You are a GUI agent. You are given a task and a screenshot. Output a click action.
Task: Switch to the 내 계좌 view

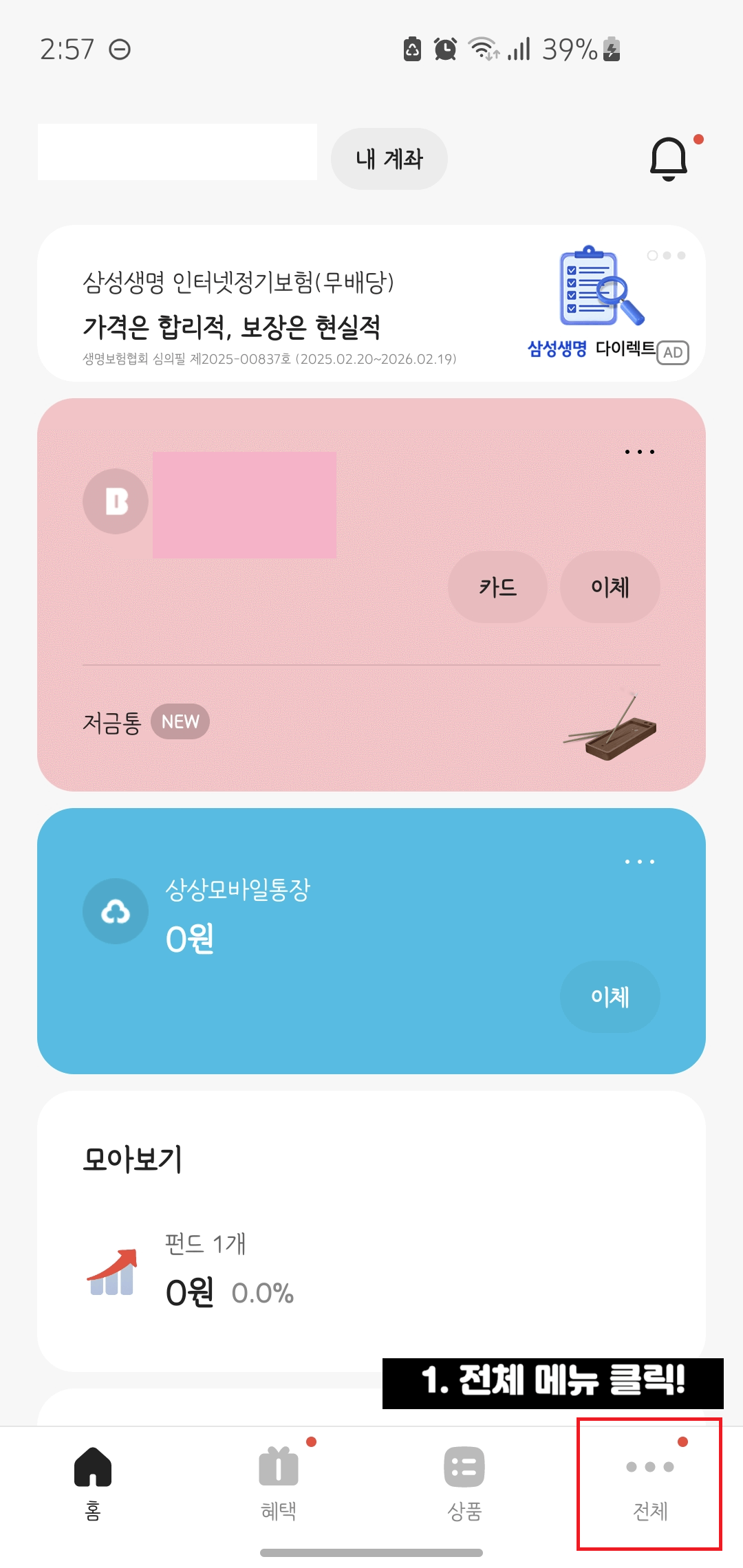389,158
